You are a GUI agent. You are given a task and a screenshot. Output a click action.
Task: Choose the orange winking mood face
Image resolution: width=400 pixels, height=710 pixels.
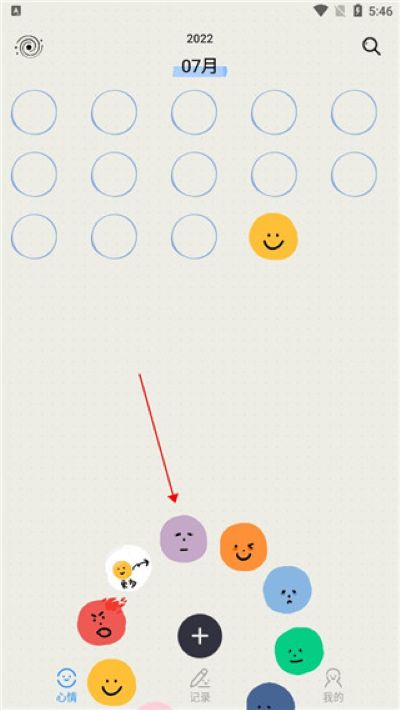(243, 547)
